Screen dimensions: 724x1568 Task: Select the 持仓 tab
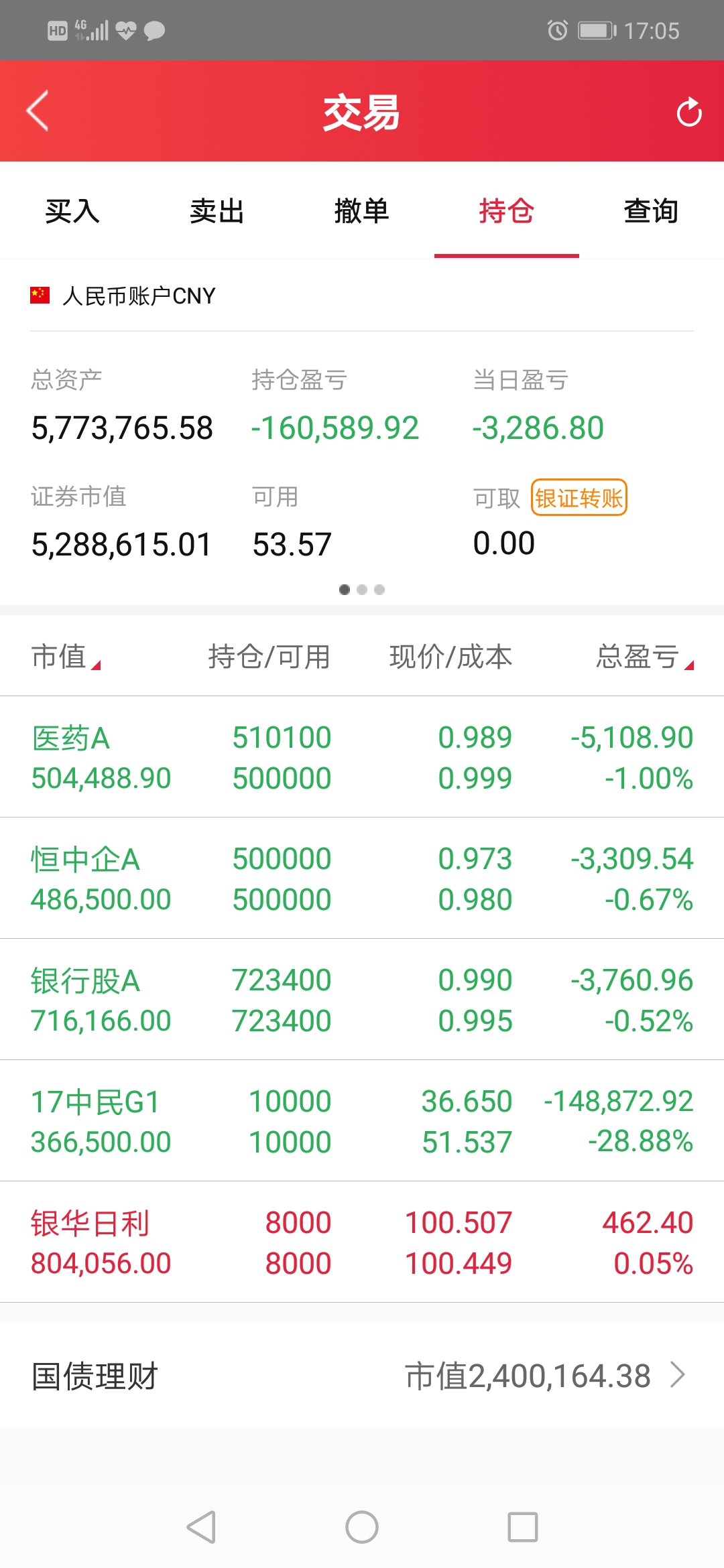[x=506, y=211]
